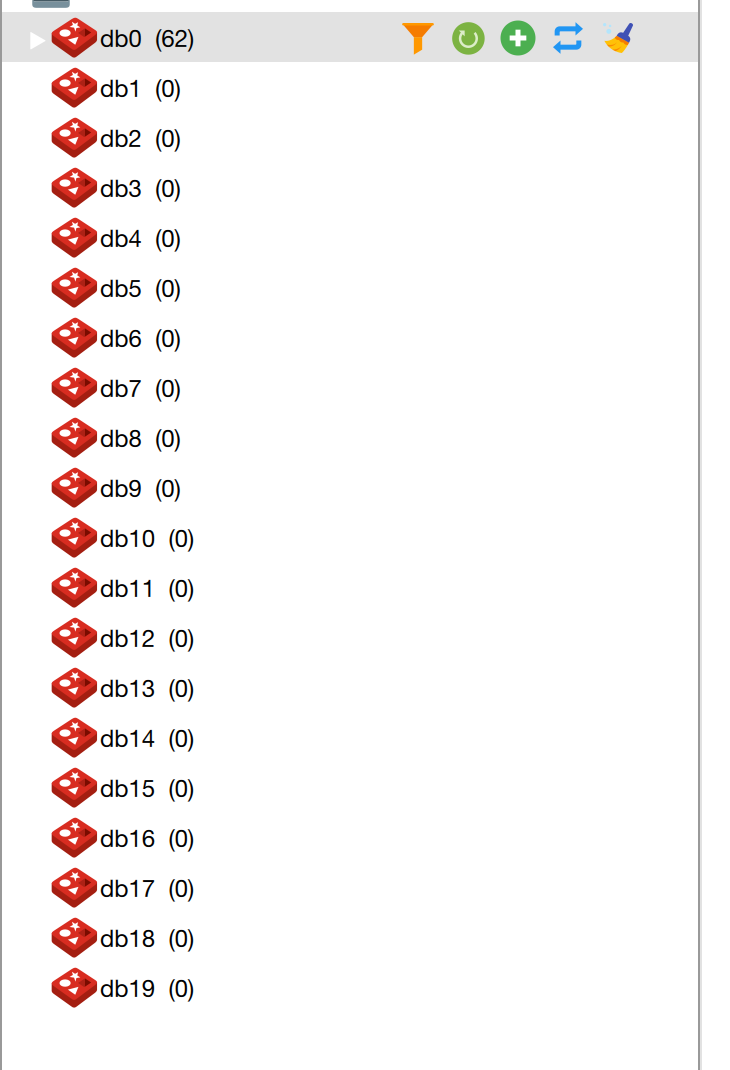Select database db19
The height and width of the screenshot is (1070, 730).
tap(127, 989)
